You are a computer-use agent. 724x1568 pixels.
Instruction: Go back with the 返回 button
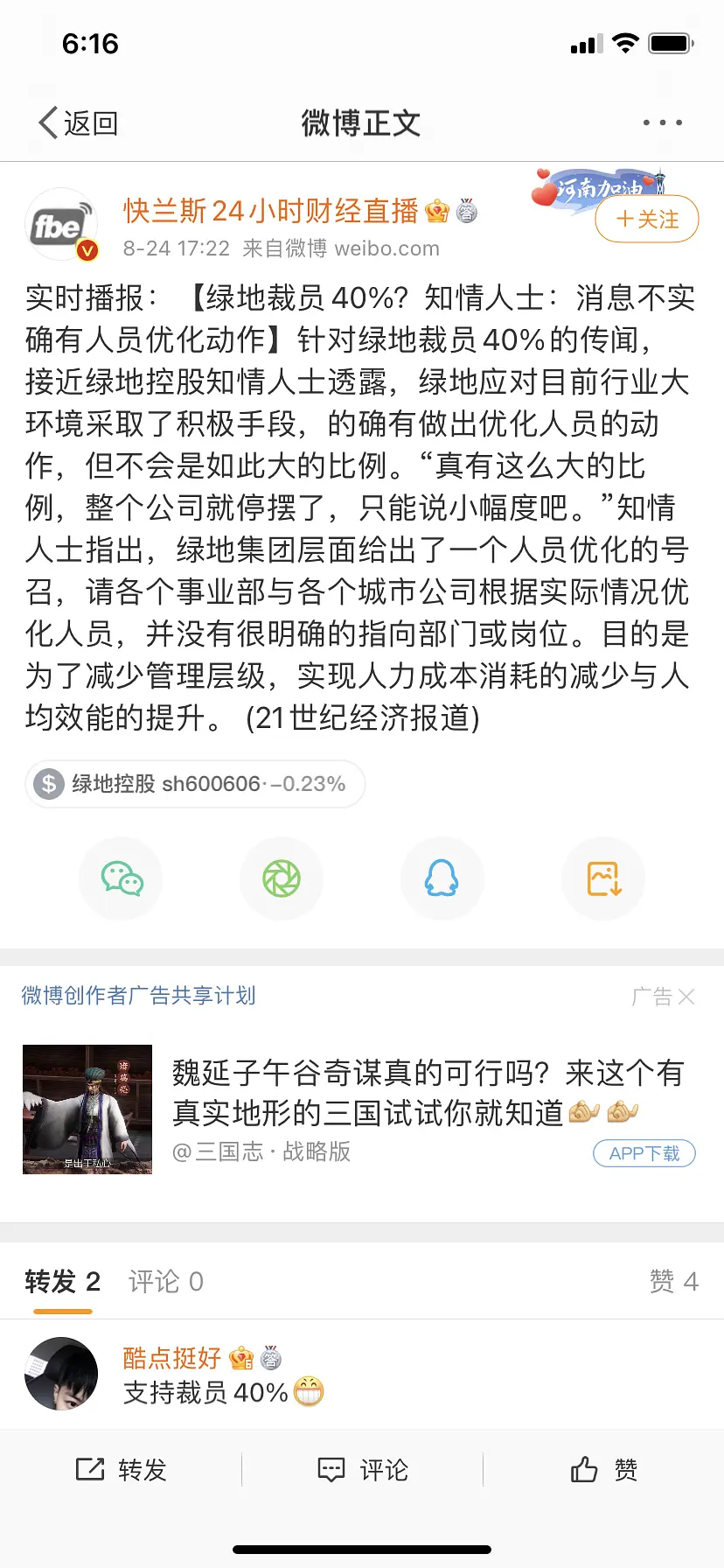tap(79, 123)
